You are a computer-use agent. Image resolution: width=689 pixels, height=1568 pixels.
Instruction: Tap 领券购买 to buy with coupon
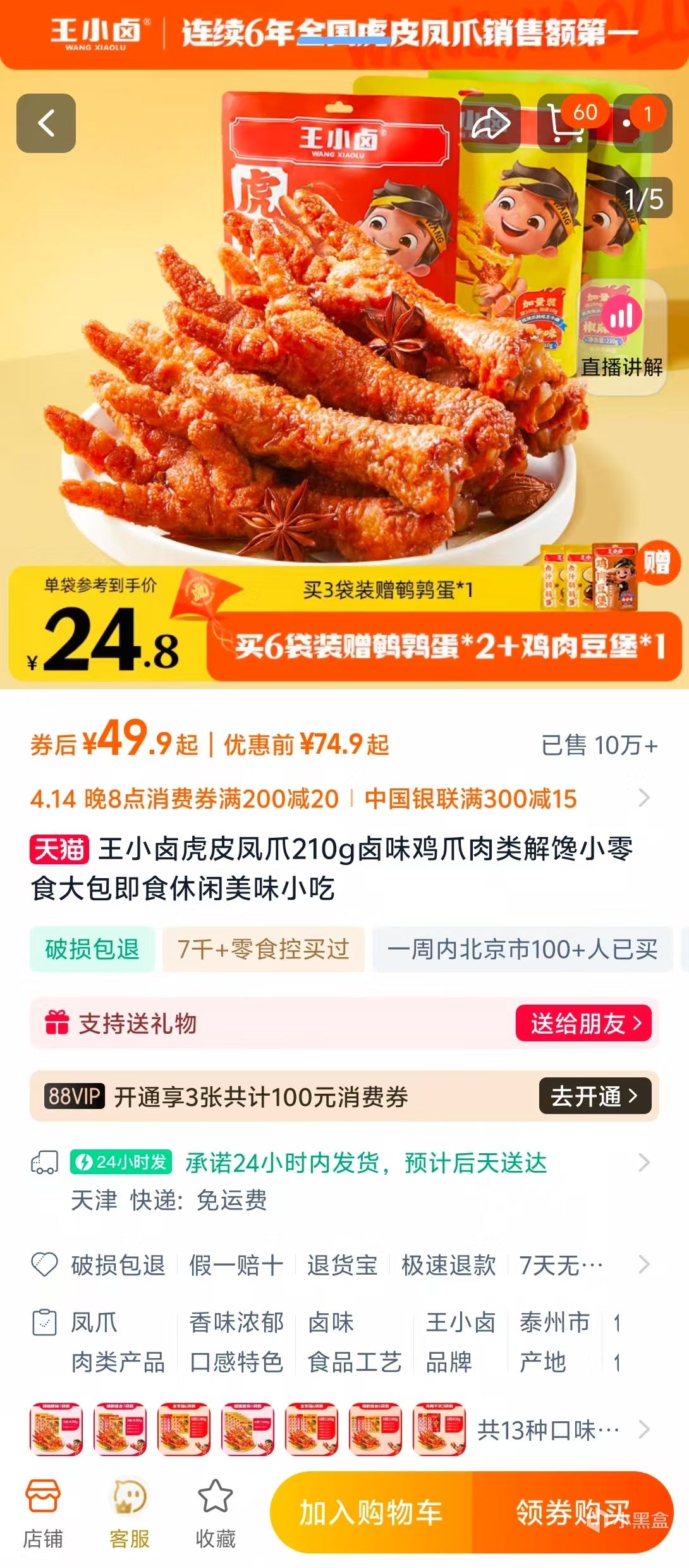coord(572,1512)
